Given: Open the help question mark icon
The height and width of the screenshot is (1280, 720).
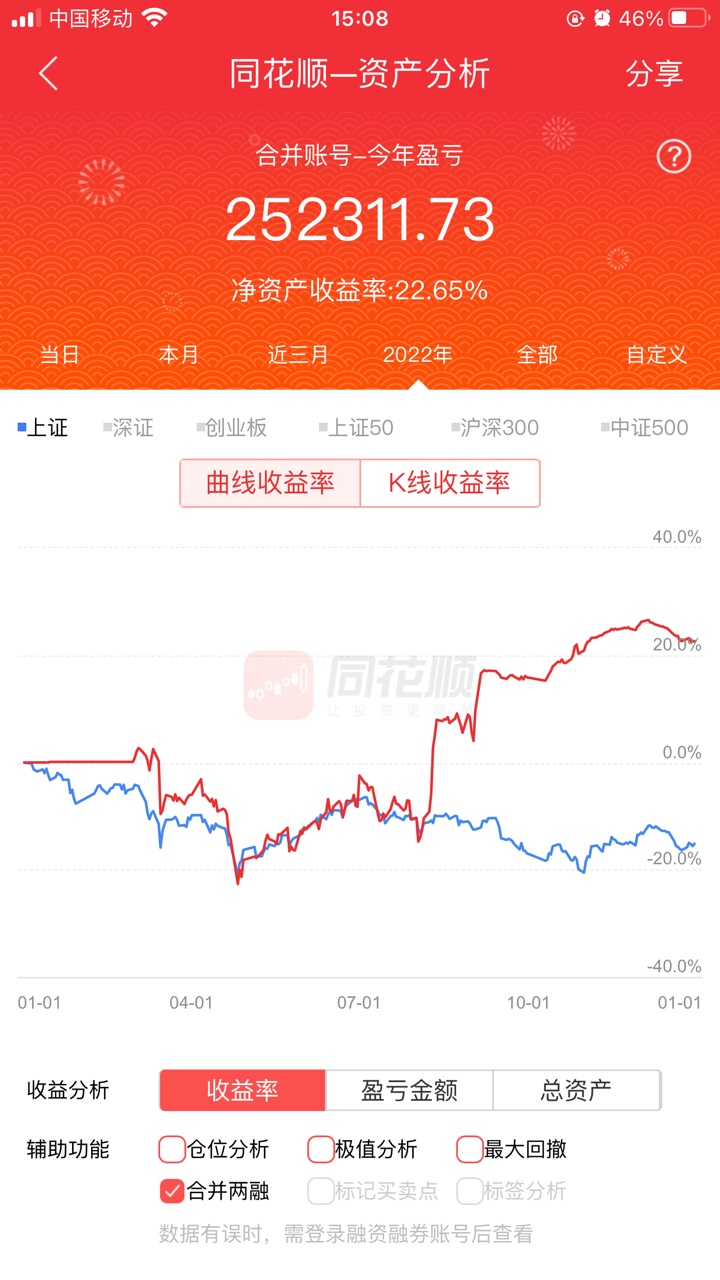Looking at the screenshot, I should (673, 156).
